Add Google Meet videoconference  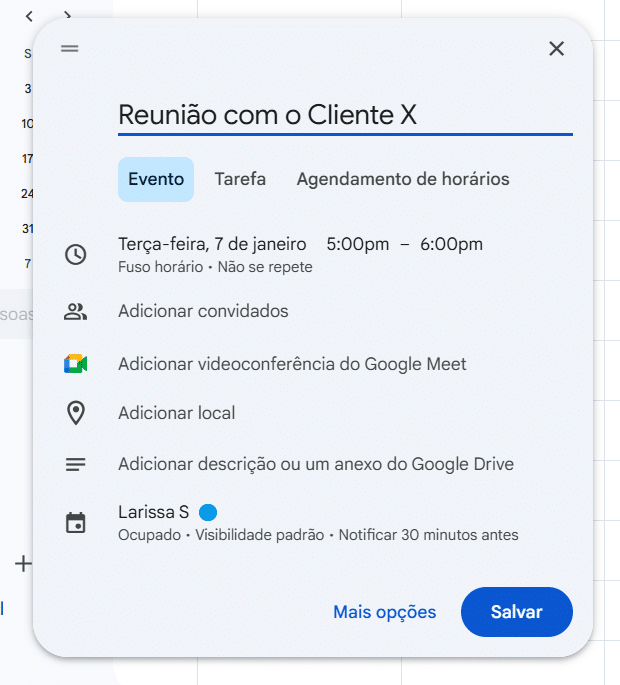(292, 364)
